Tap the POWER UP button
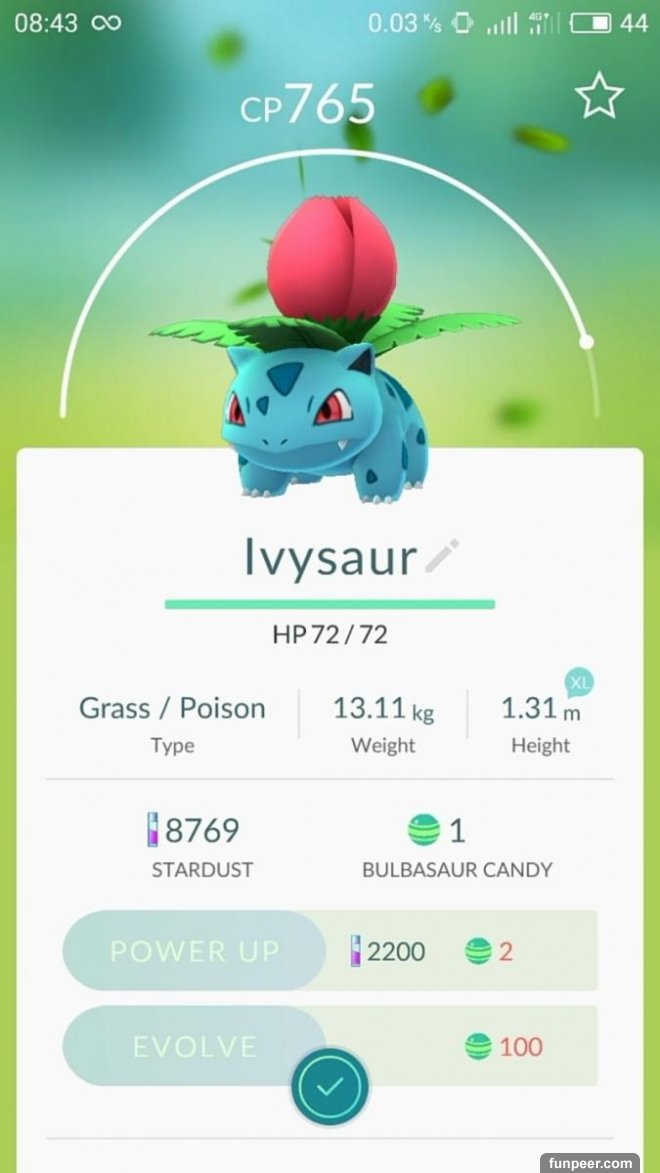660x1173 pixels. 195,950
